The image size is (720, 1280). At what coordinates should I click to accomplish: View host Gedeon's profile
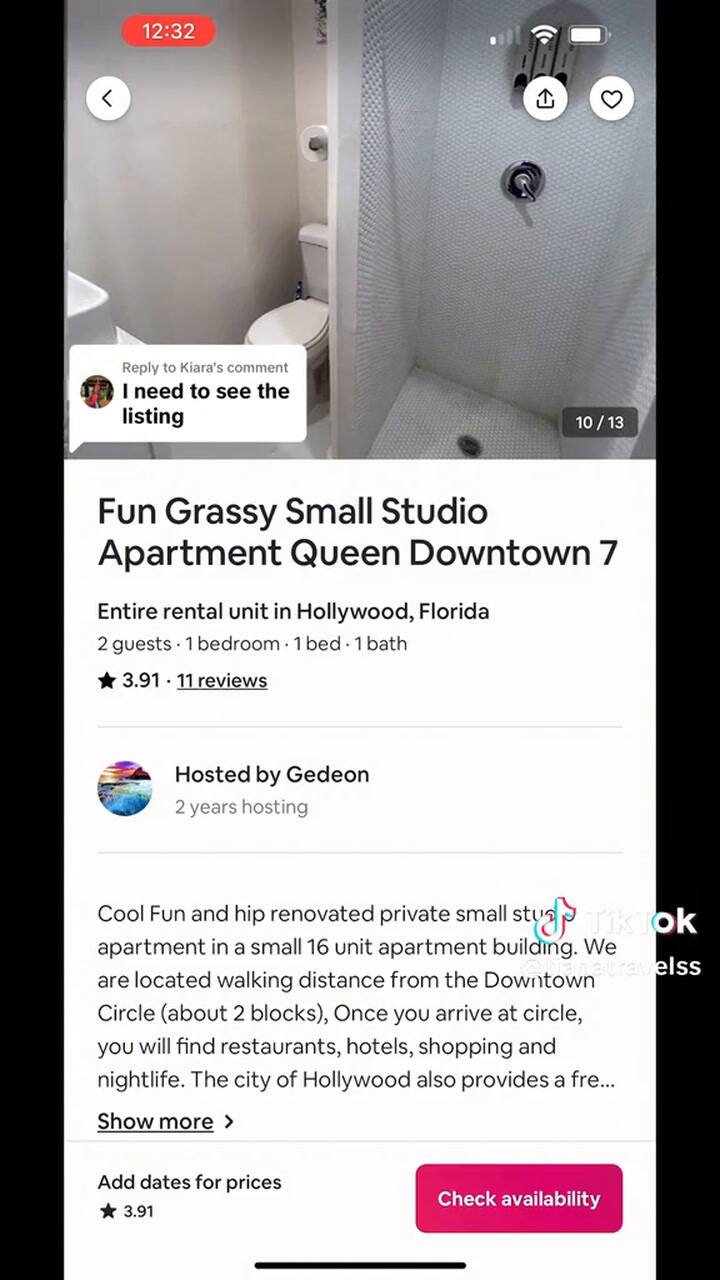click(x=125, y=788)
